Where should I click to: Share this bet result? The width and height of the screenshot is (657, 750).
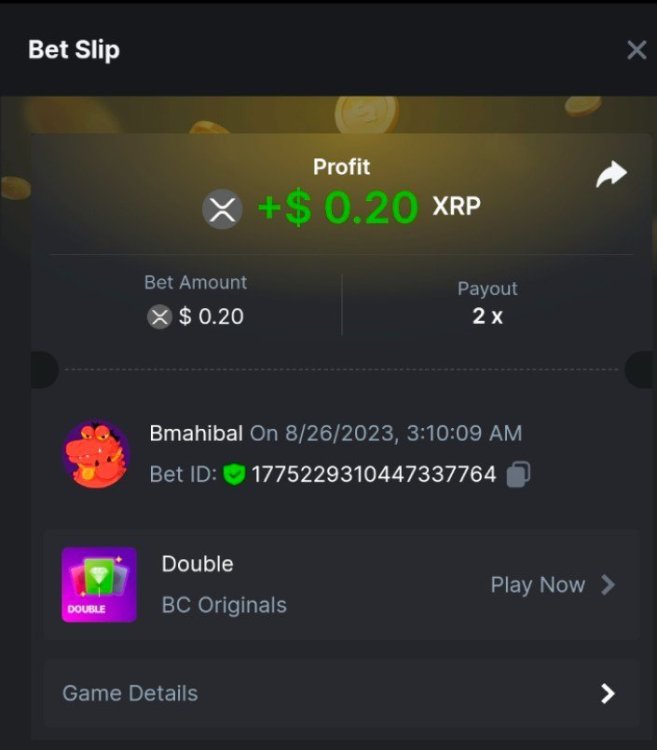610,174
